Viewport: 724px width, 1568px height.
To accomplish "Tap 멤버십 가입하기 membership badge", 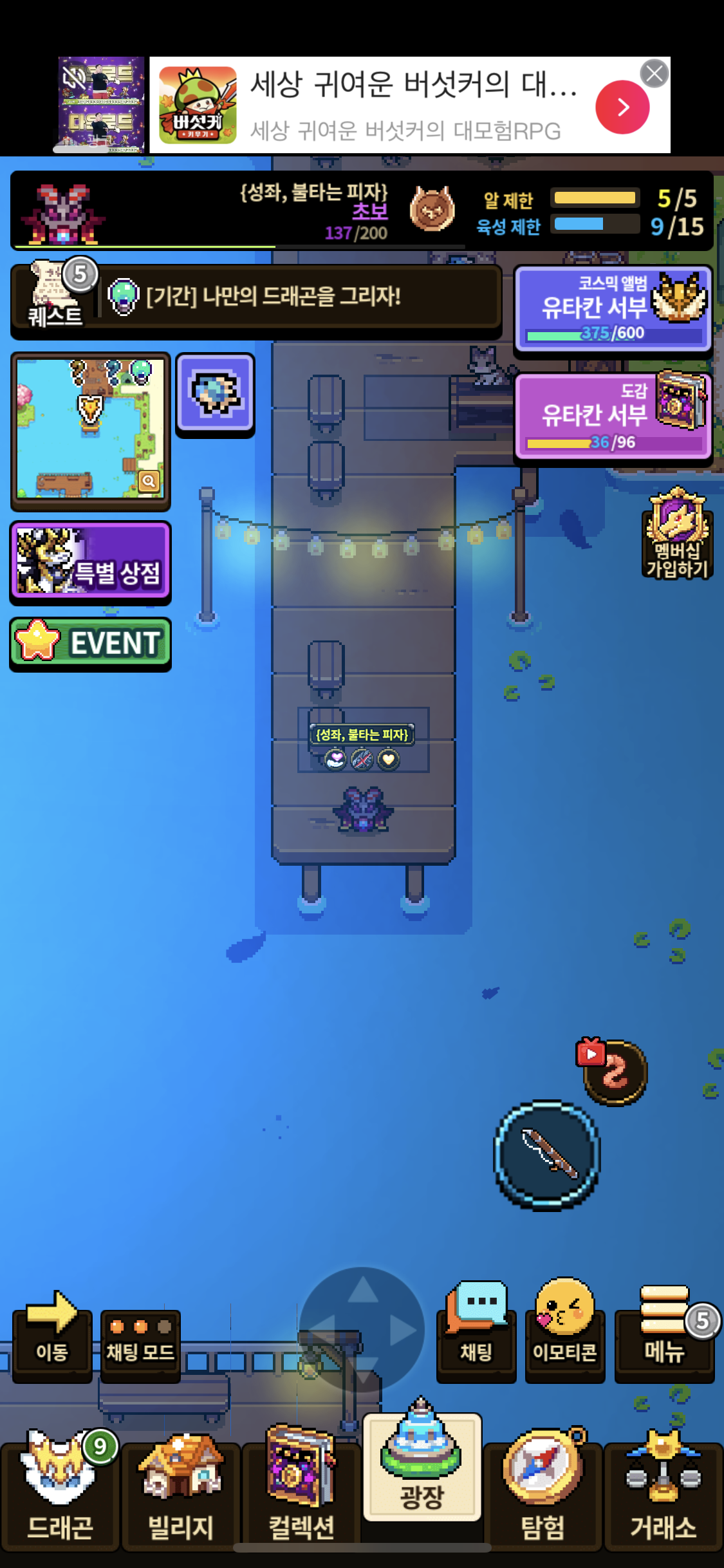I will pyautogui.click(x=678, y=534).
